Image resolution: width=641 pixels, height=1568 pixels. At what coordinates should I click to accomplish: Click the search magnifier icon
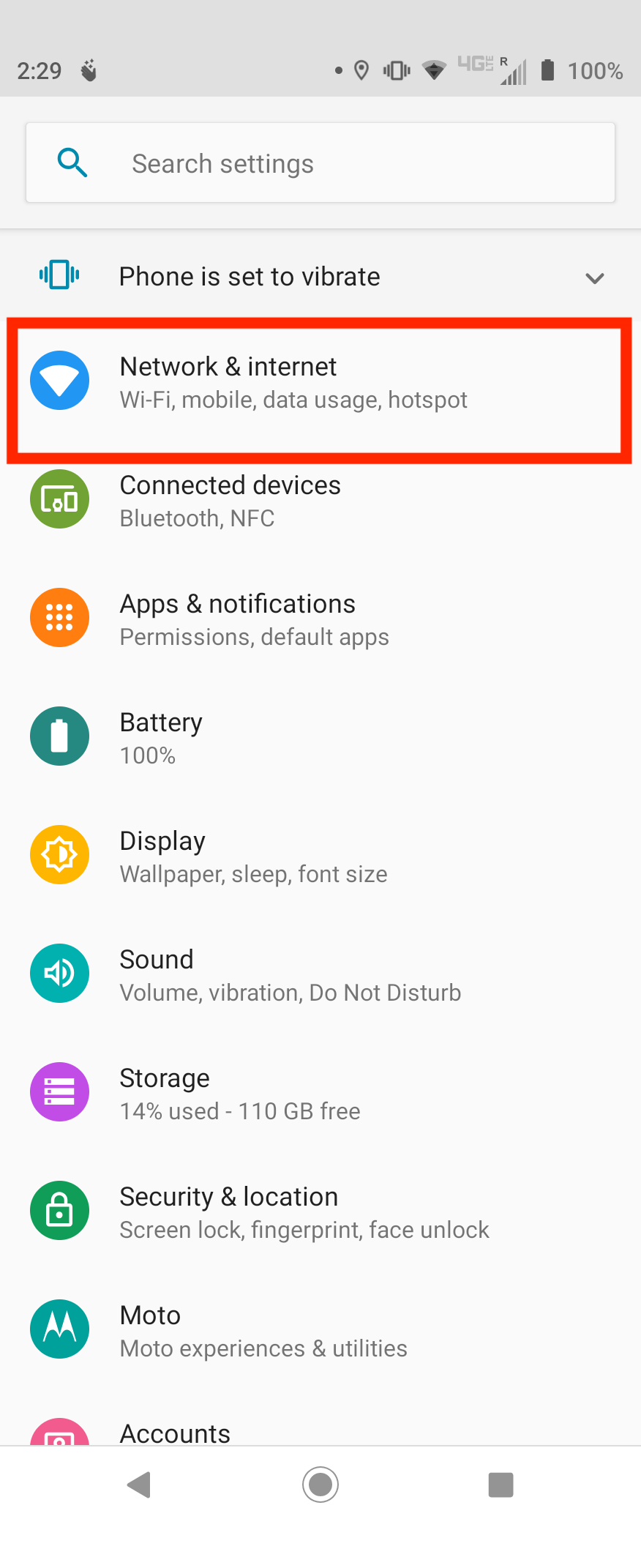72,163
